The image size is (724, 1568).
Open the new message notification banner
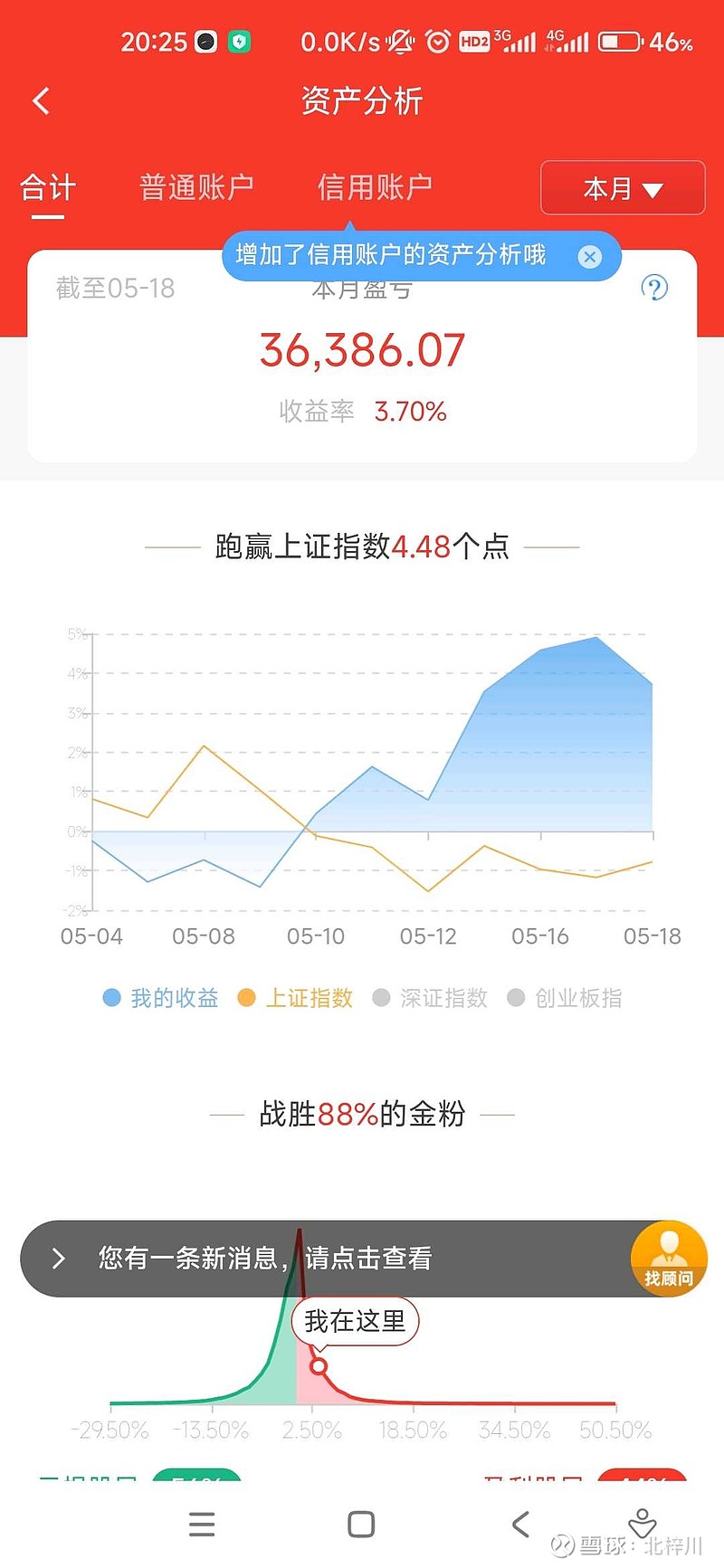coord(271,1258)
